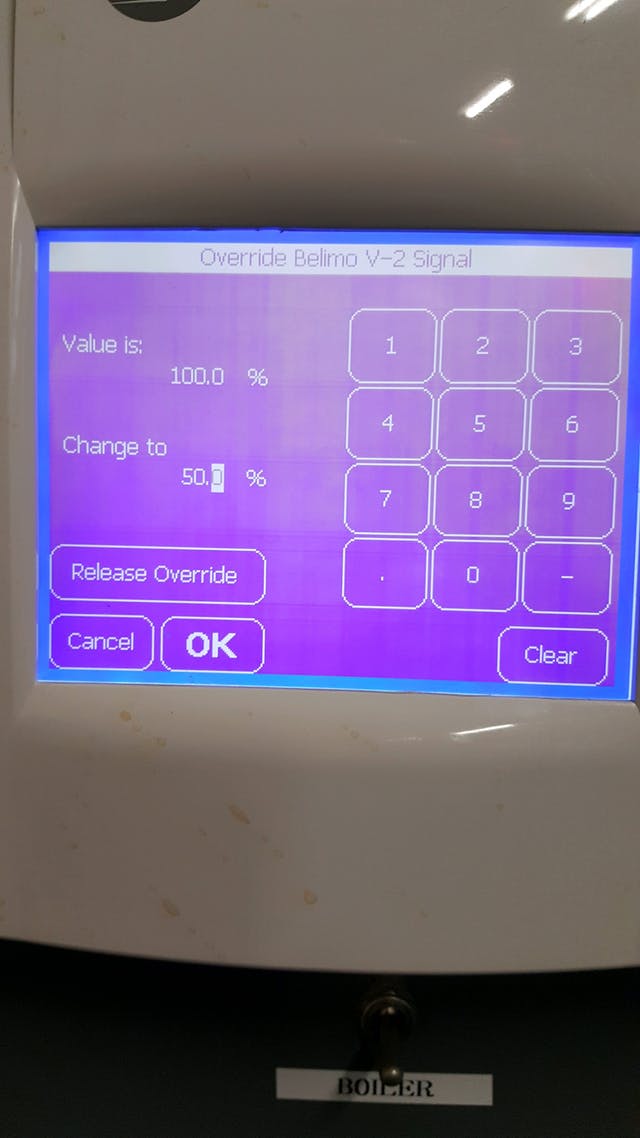
Task: Tap the number 9 key
Action: [x=569, y=499]
